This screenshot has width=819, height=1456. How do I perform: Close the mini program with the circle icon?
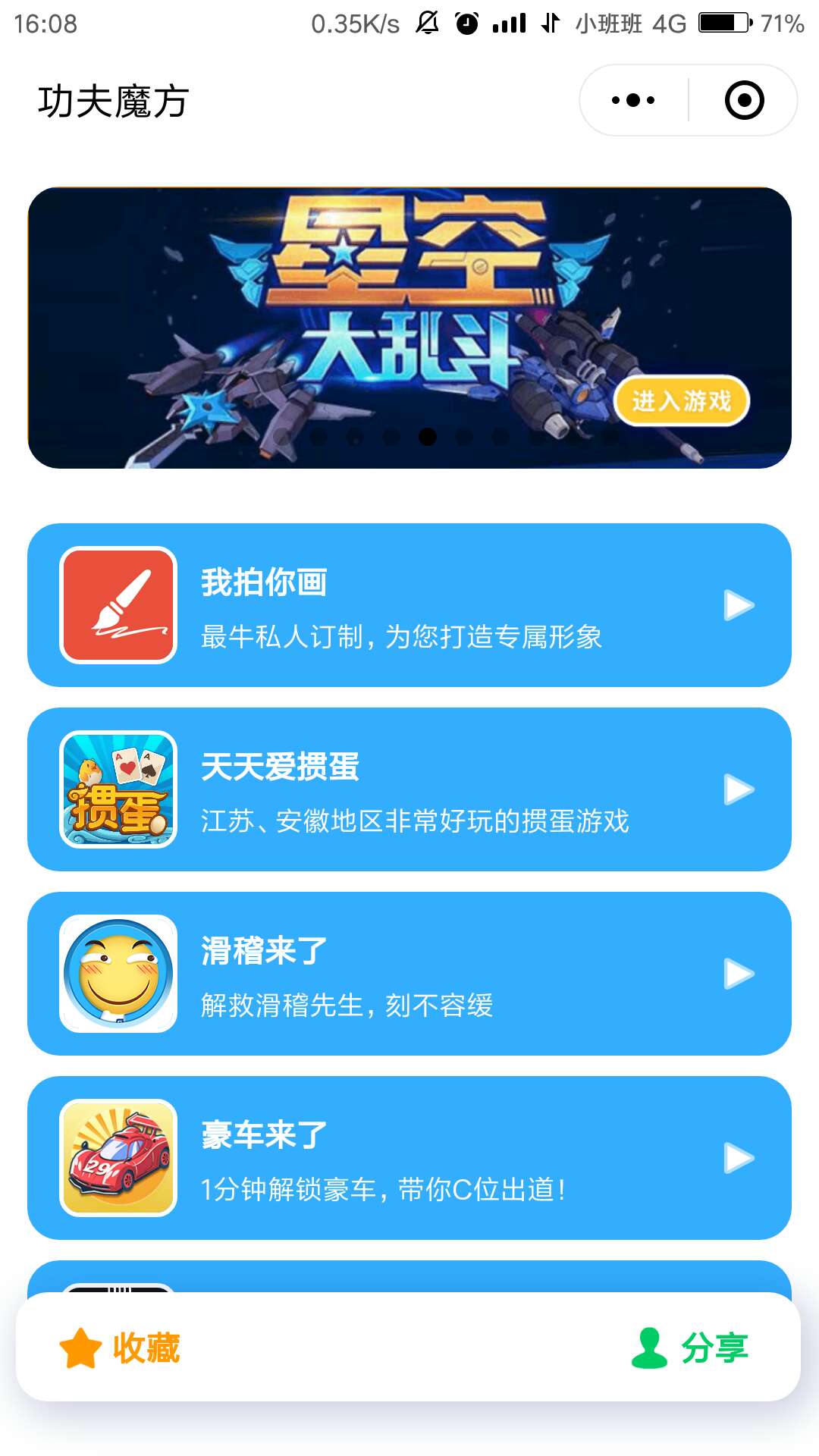(744, 100)
